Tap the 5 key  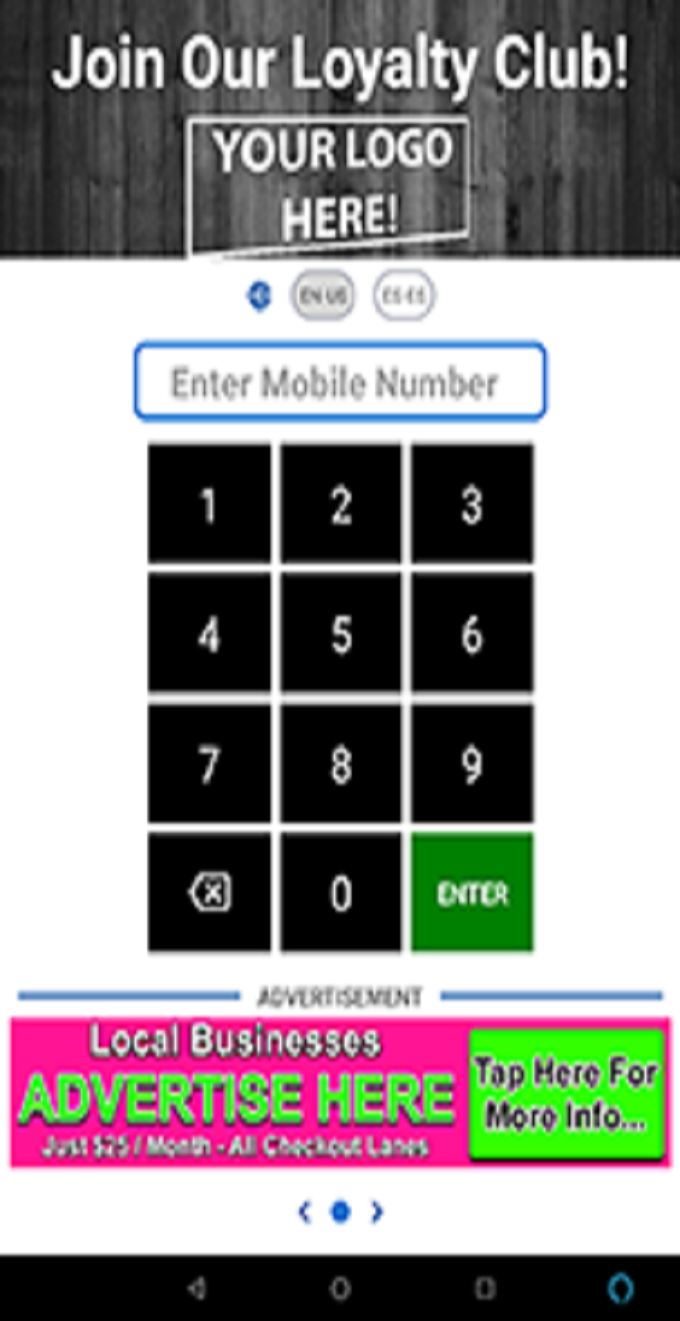tap(341, 634)
